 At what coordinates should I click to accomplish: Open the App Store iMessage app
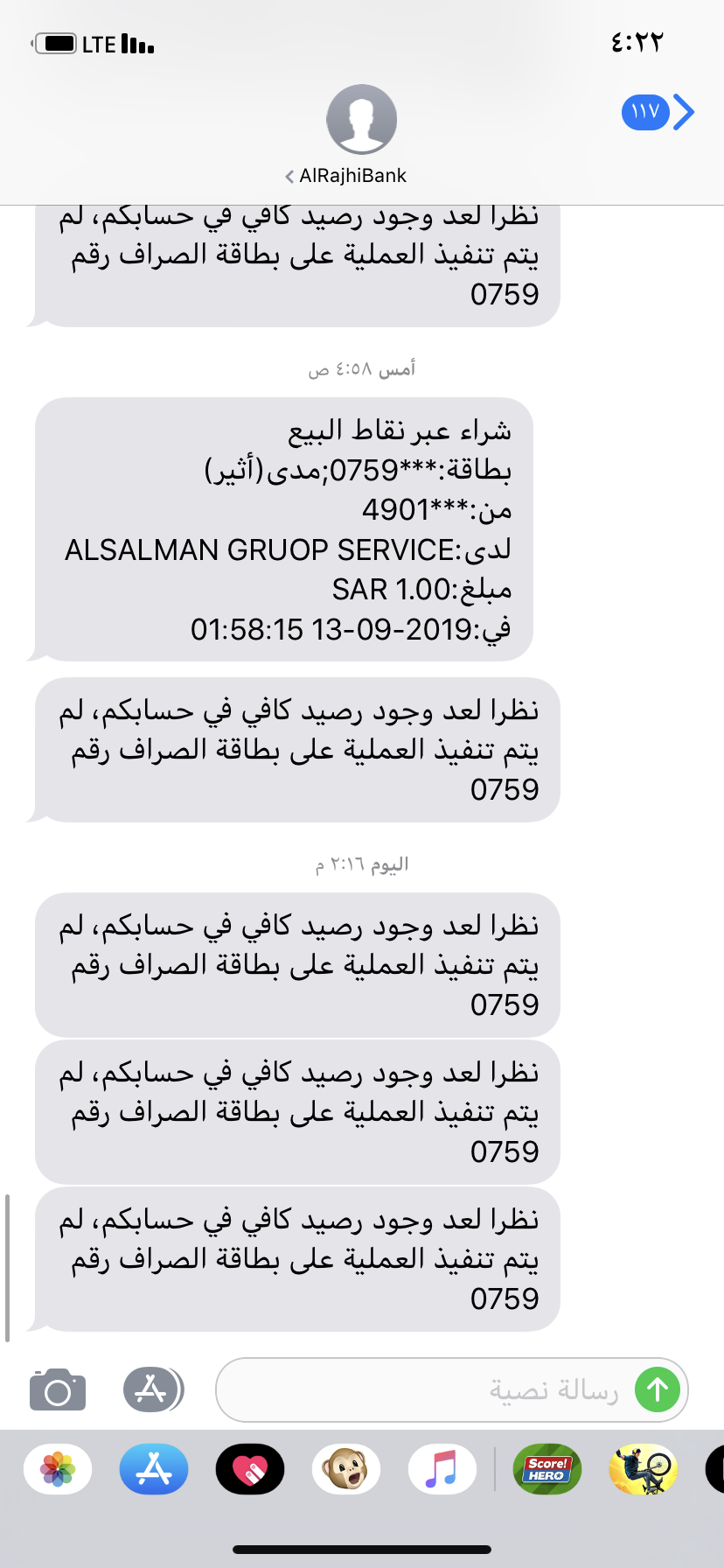pos(154,1469)
